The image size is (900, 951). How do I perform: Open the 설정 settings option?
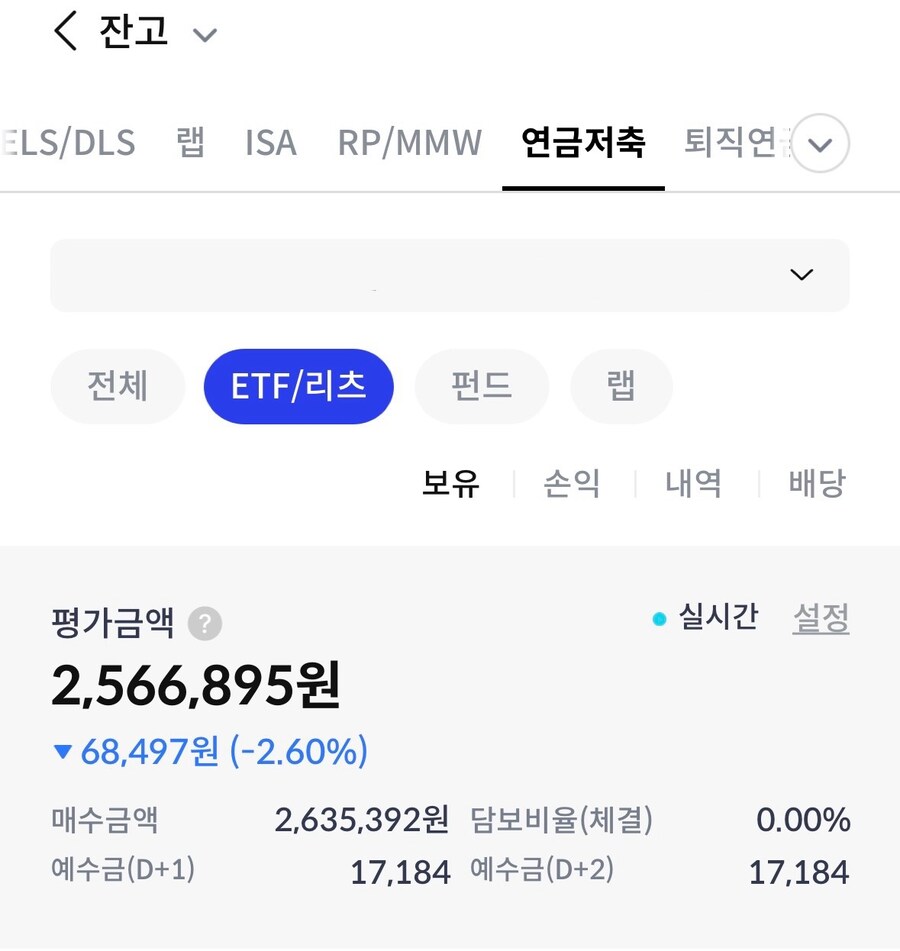[821, 619]
